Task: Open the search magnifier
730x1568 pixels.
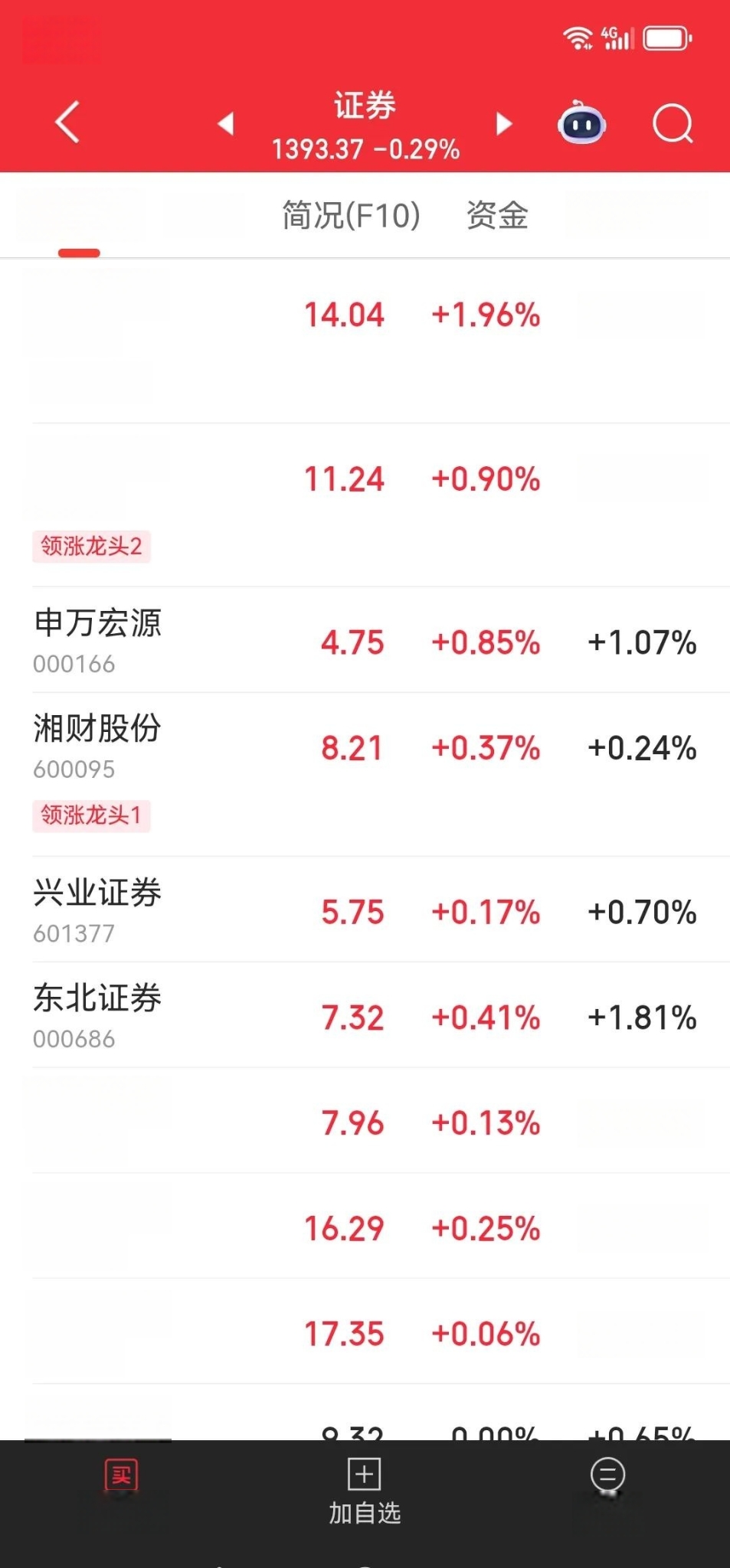Action: [673, 123]
